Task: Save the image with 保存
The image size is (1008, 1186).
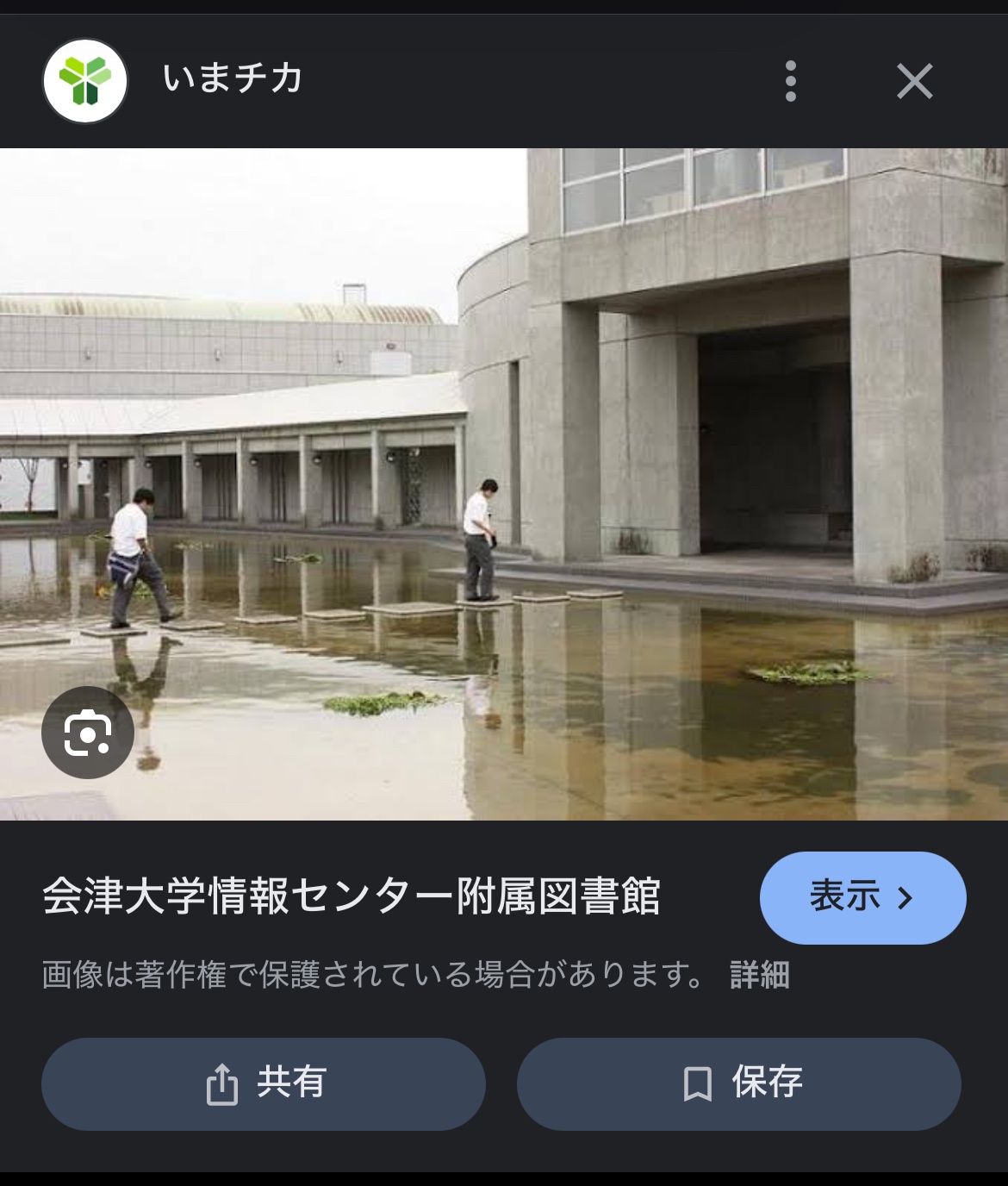Action: (739, 1083)
